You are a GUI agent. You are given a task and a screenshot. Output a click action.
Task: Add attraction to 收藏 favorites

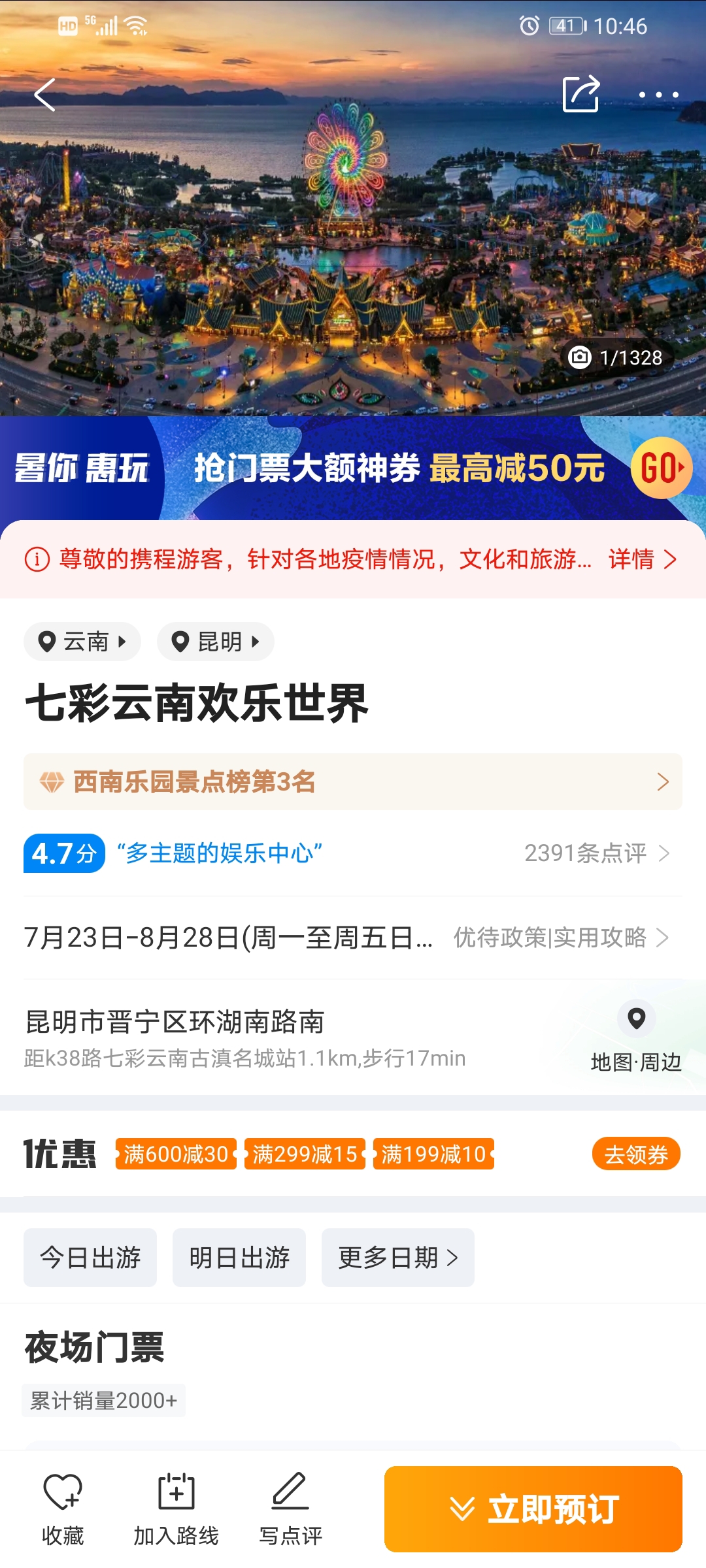pos(63,1509)
